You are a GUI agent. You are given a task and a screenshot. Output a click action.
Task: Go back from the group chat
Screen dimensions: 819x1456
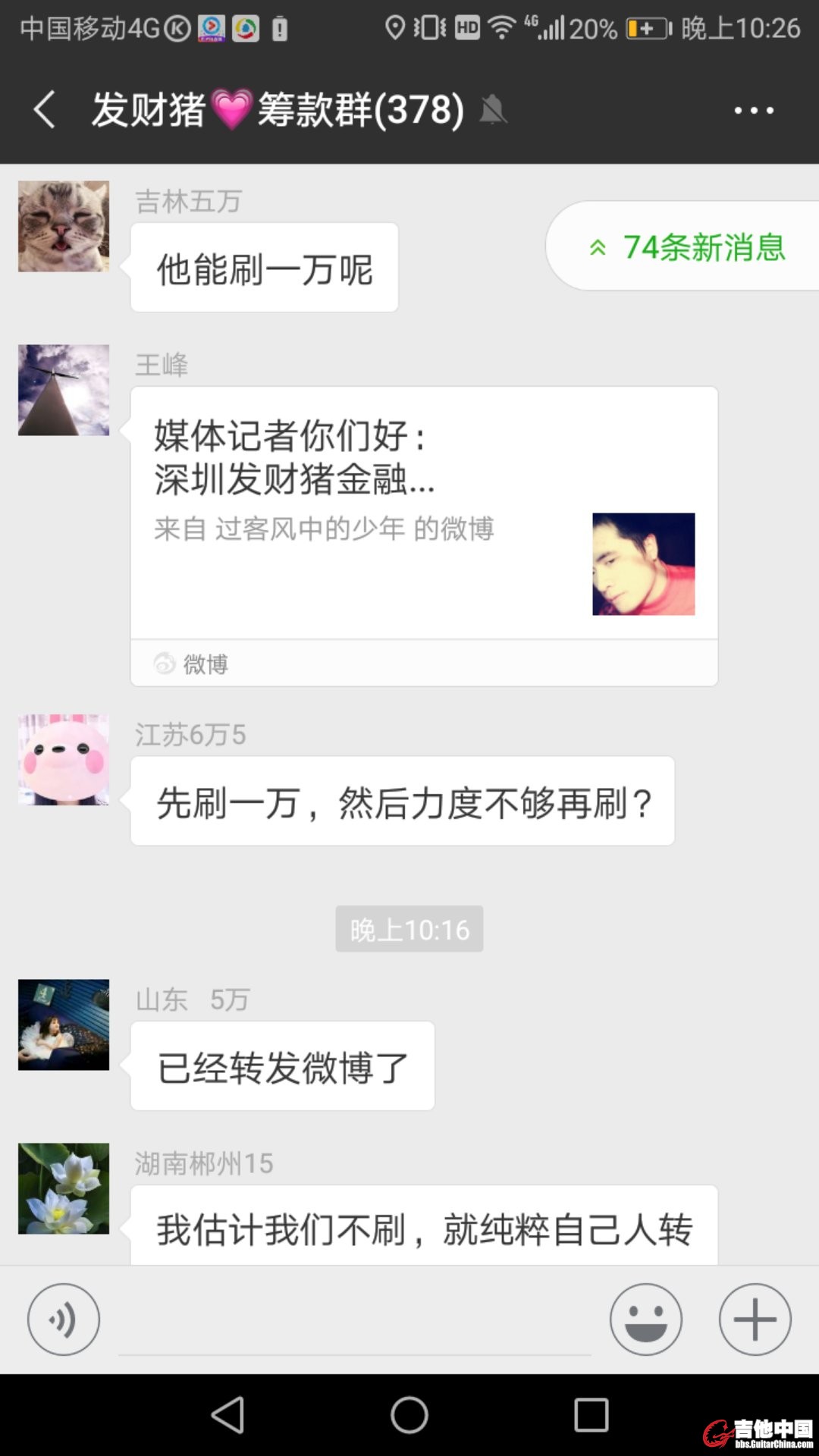tap(44, 109)
